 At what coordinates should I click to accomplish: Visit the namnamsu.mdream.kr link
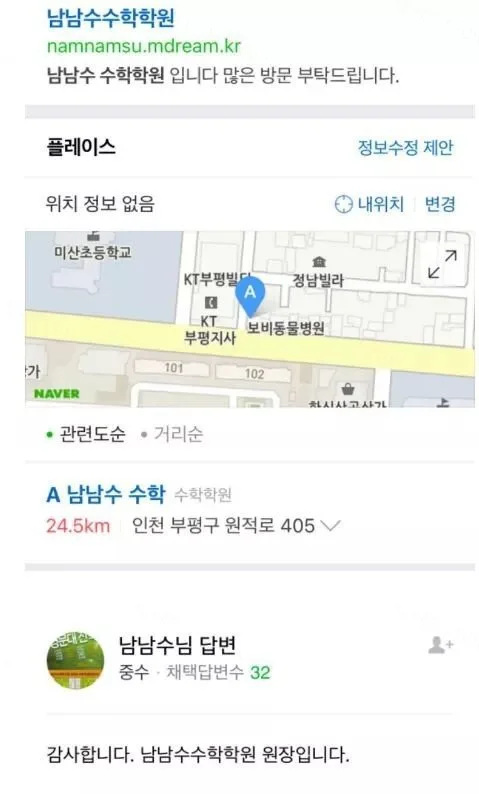[143, 46]
